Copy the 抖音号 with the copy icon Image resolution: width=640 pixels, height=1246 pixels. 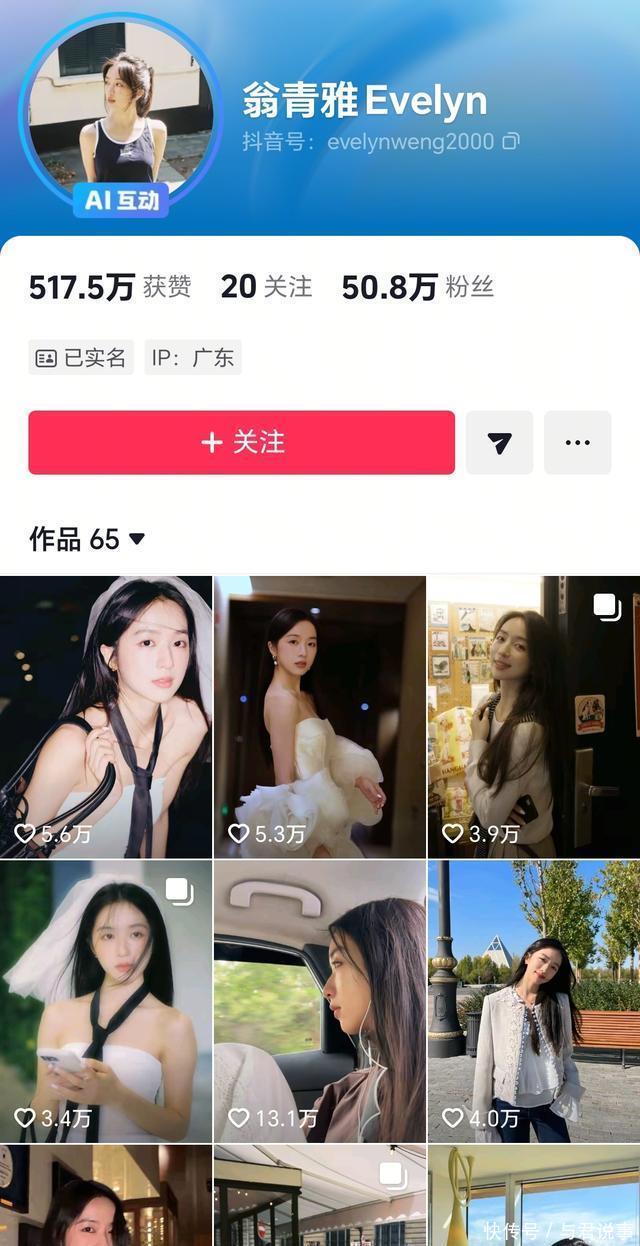pyautogui.click(x=511, y=142)
